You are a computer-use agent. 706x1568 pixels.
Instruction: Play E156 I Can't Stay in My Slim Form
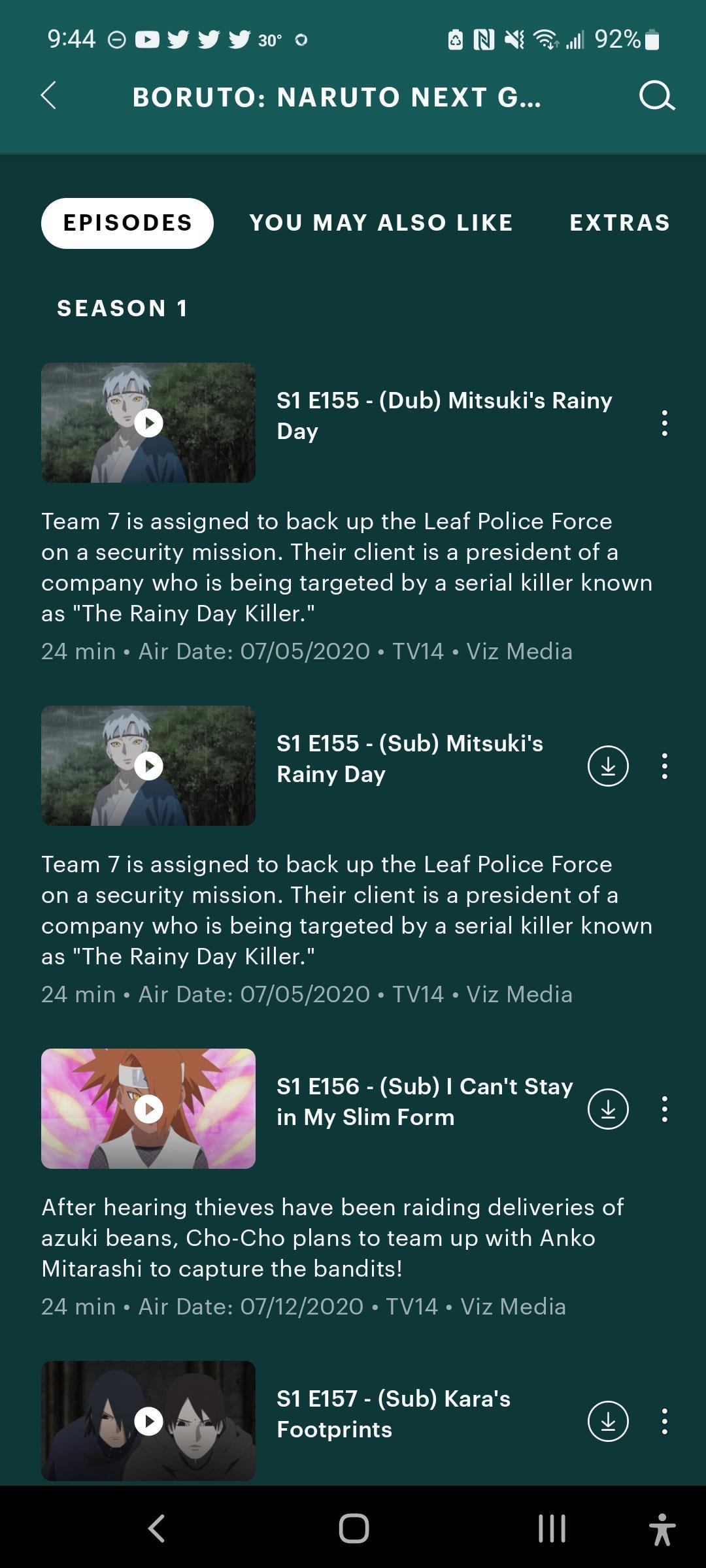click(148, 1109)
